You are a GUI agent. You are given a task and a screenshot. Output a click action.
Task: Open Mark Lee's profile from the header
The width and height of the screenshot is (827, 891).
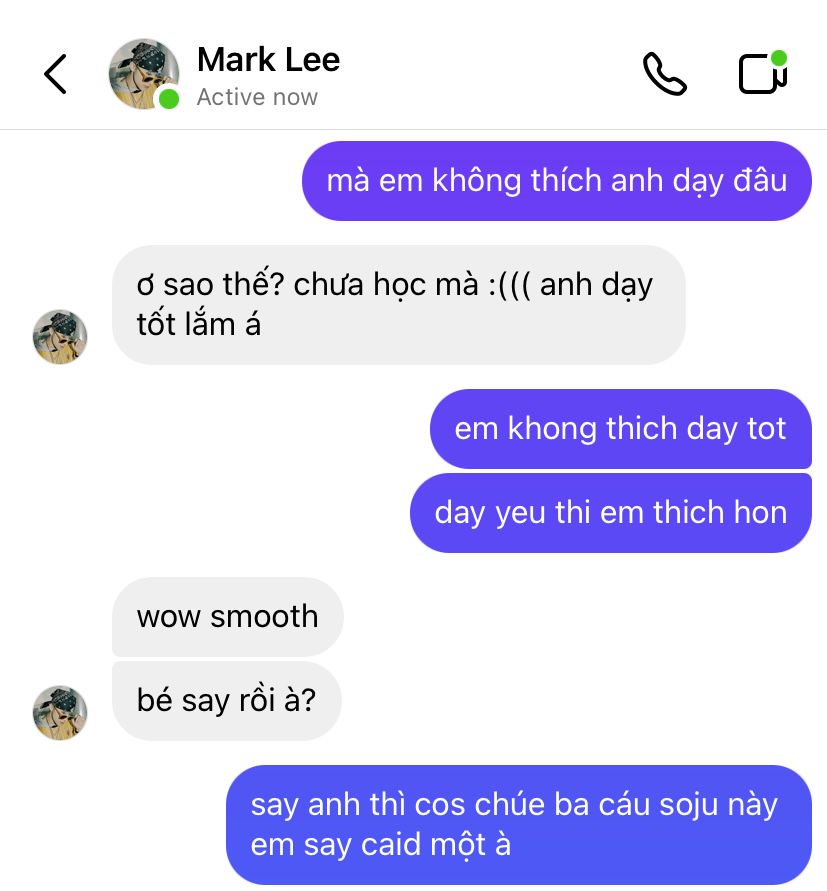pyautogui.click(x=267, y=74)
